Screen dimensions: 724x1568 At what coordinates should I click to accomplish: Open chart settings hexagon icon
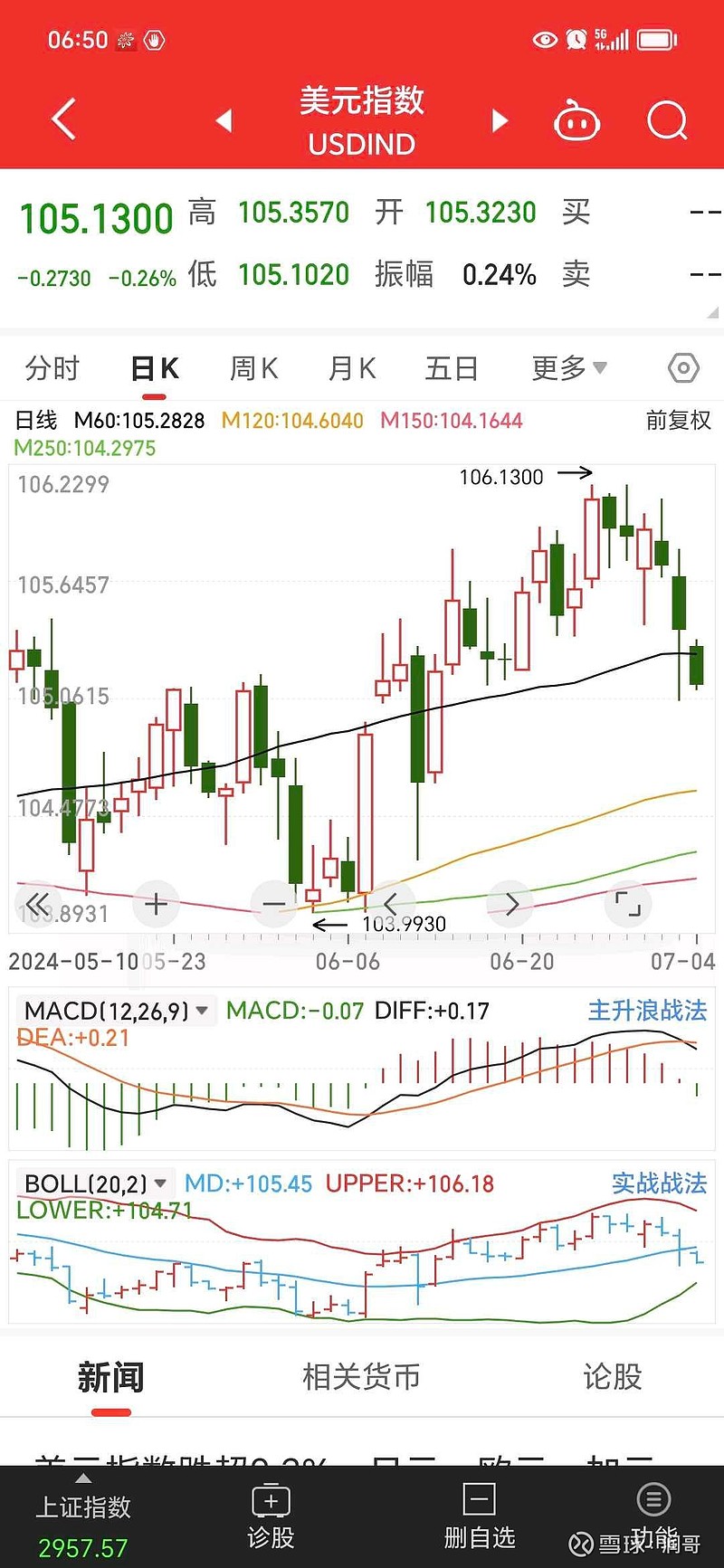click(x=683, y=368)
